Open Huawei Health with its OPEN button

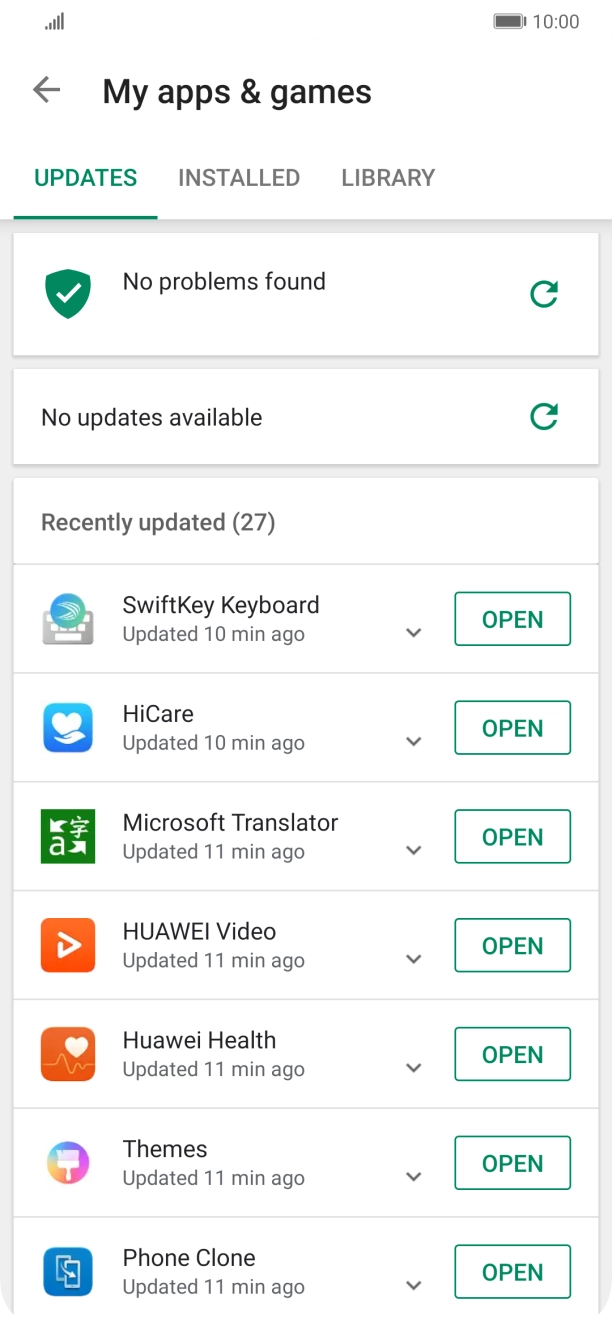[x=512, y=1055]
